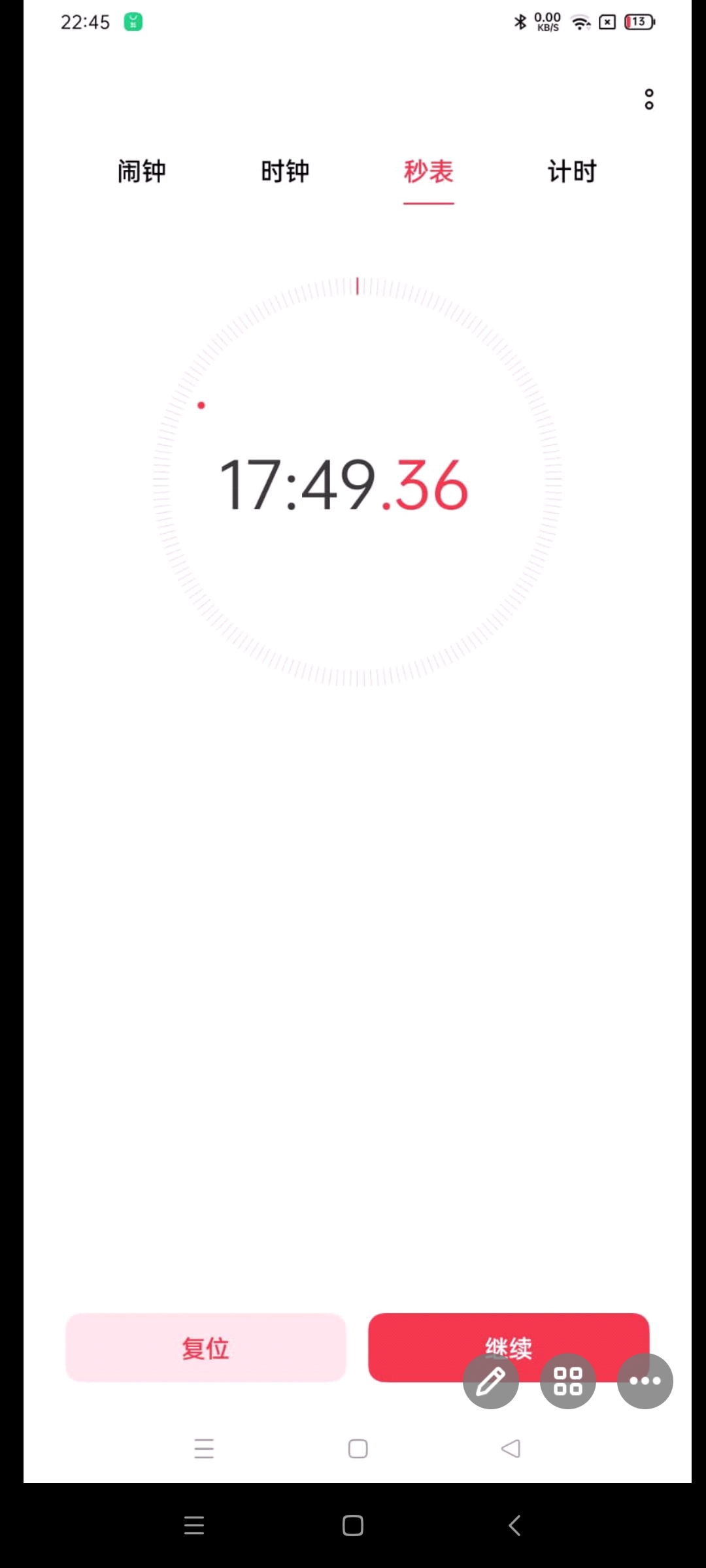
Task: Go to home via the system home button
Action: click(353, 1526)
